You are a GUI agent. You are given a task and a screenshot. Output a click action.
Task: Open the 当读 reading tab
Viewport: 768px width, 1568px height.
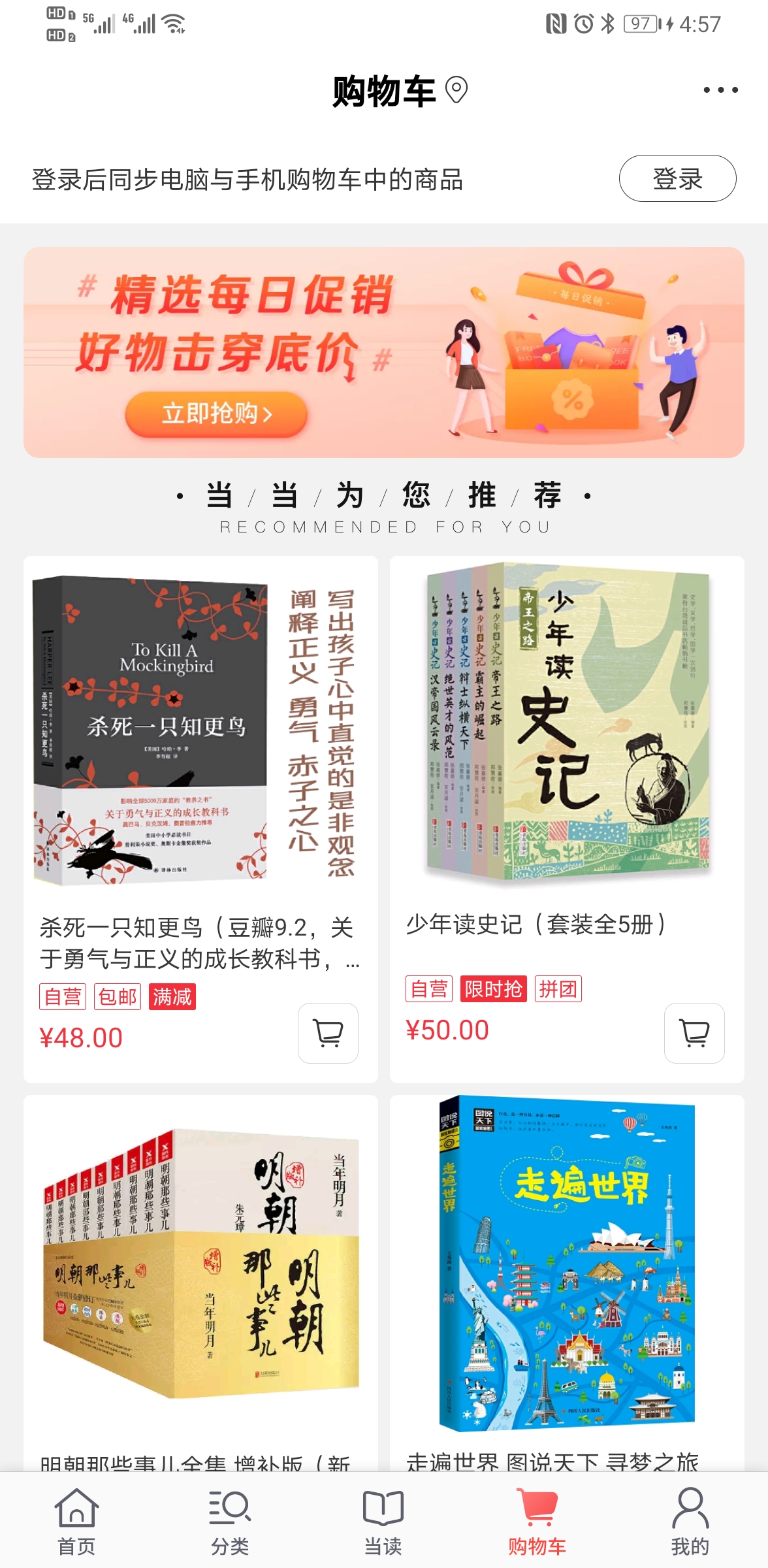(383, 1521)
